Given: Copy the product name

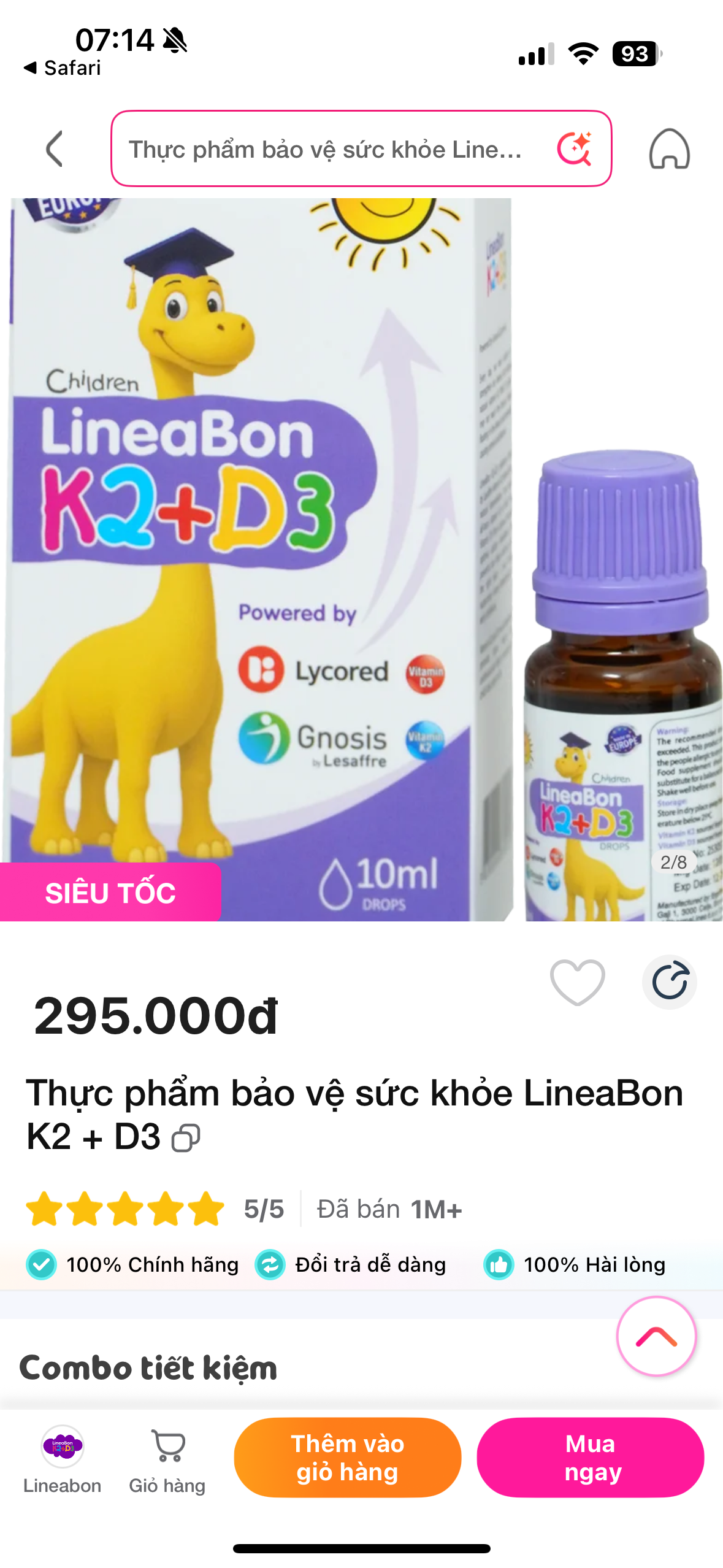Looking at the screenshot, I should (x=186, y=1138).
